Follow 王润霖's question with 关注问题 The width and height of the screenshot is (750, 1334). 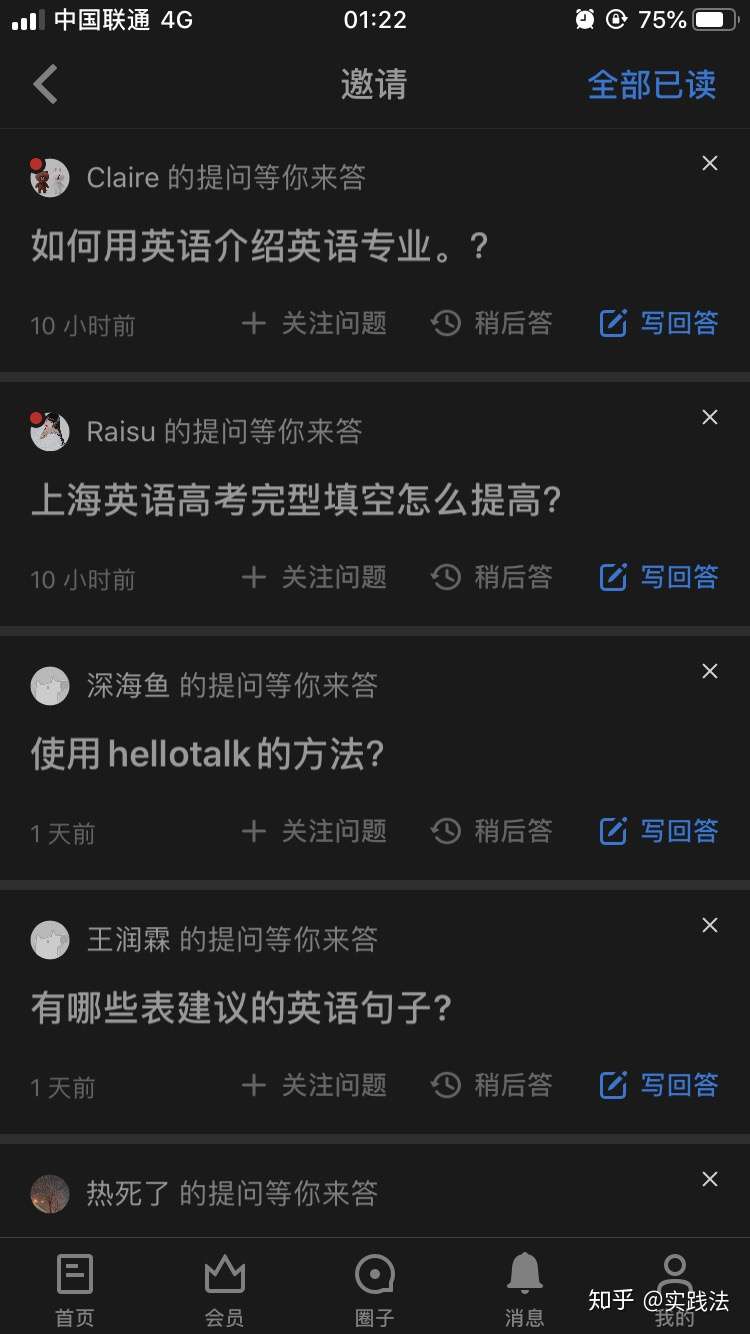(314, 1085)
